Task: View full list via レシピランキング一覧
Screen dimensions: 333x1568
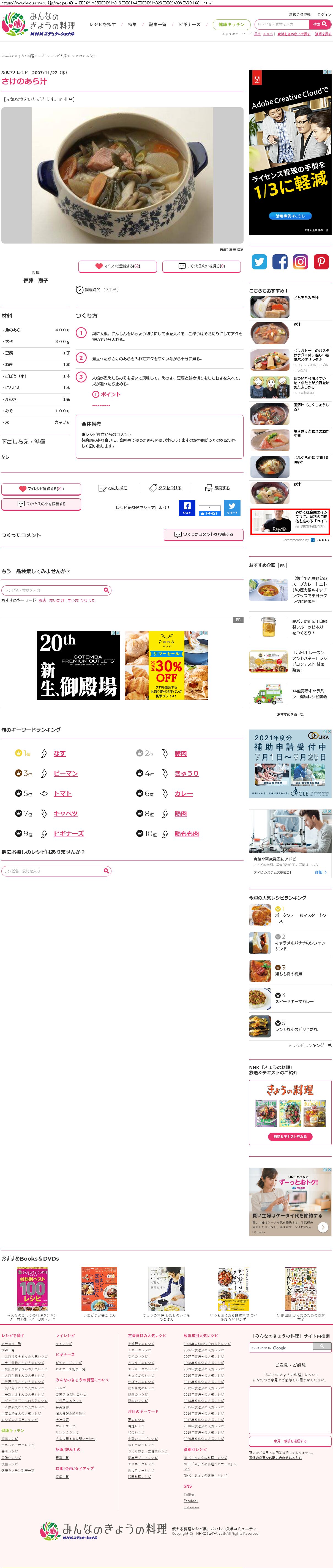Action: (x=312, y=1045)
